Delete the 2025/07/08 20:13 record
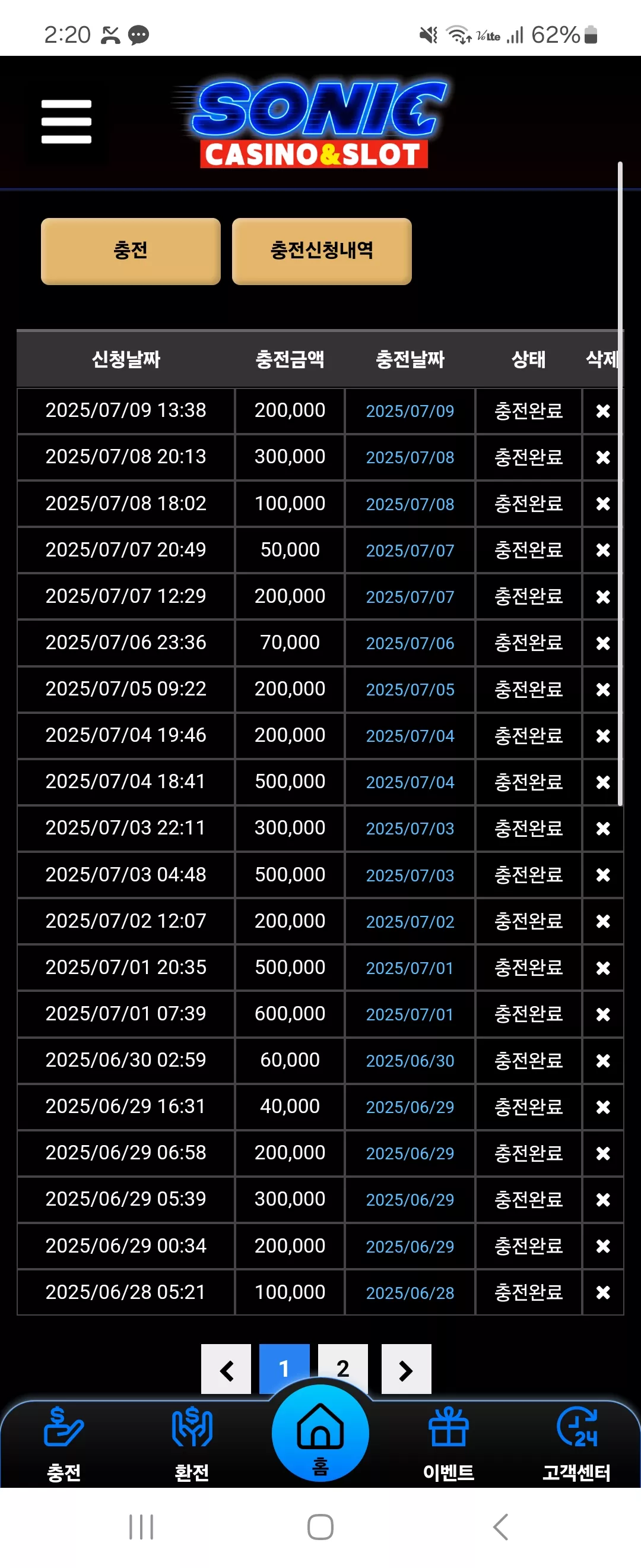Viewport: 641px width, 1568px height. pyautogui.click(x=602, y=457)
